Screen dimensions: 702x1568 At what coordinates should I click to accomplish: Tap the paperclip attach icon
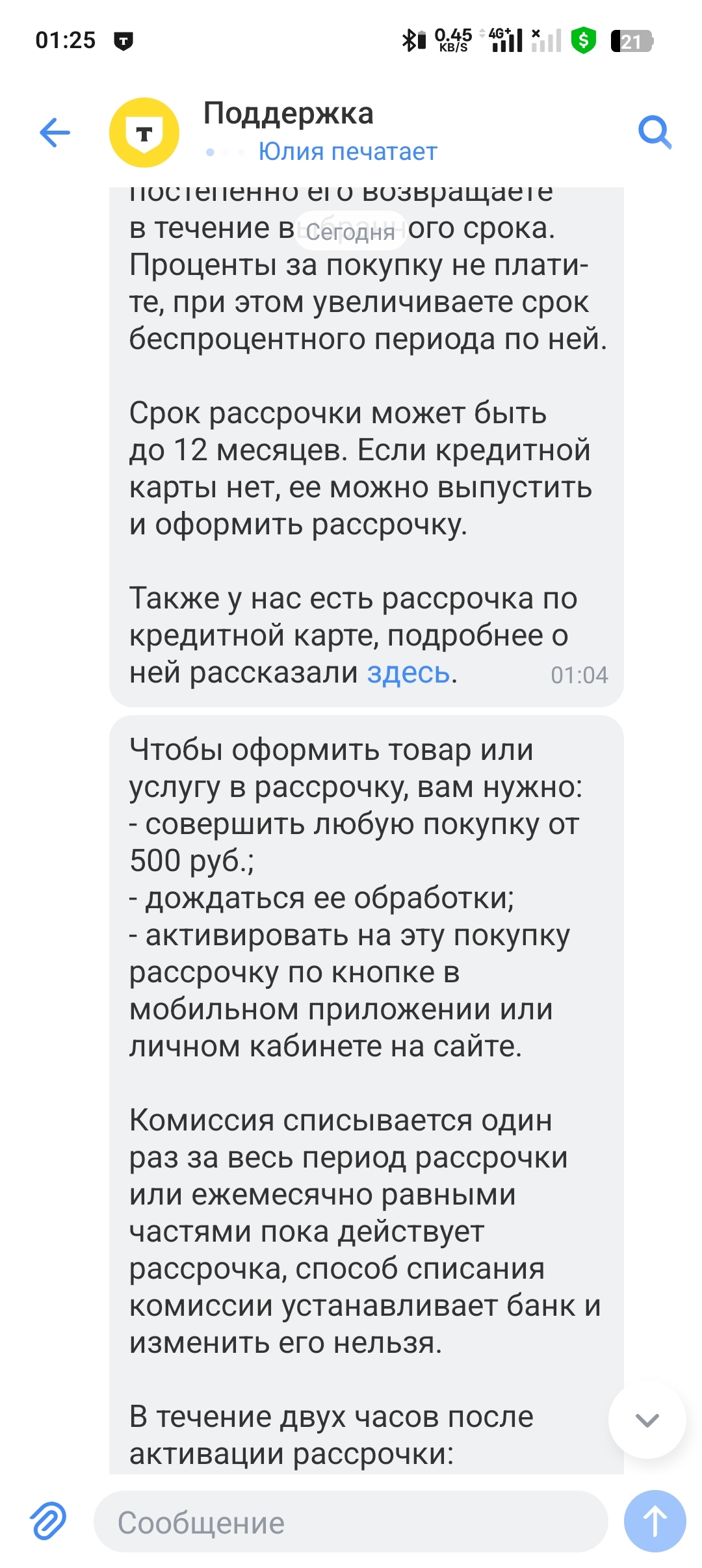click(48, 1521)
